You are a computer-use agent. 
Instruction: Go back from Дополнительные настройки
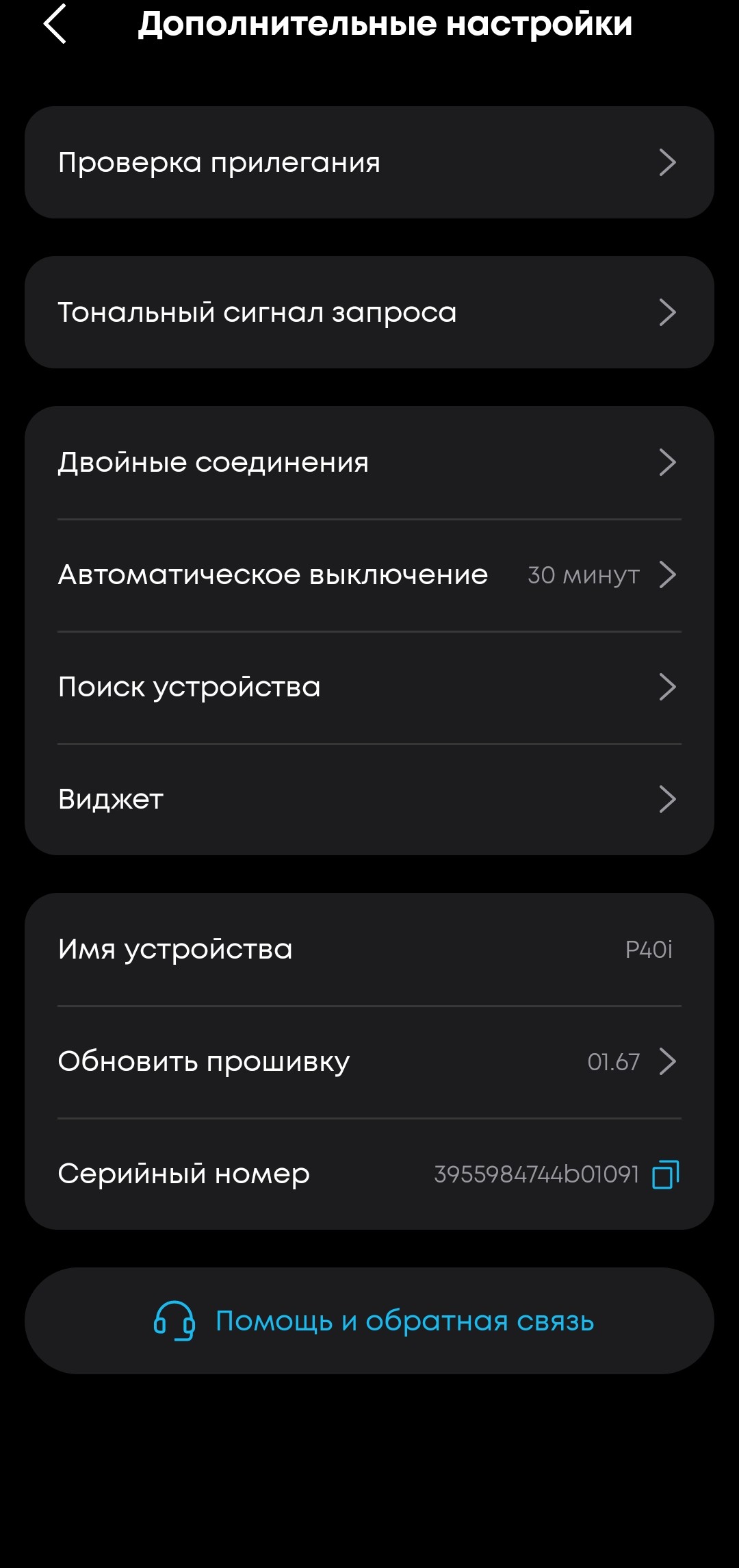tap(55, 25)
